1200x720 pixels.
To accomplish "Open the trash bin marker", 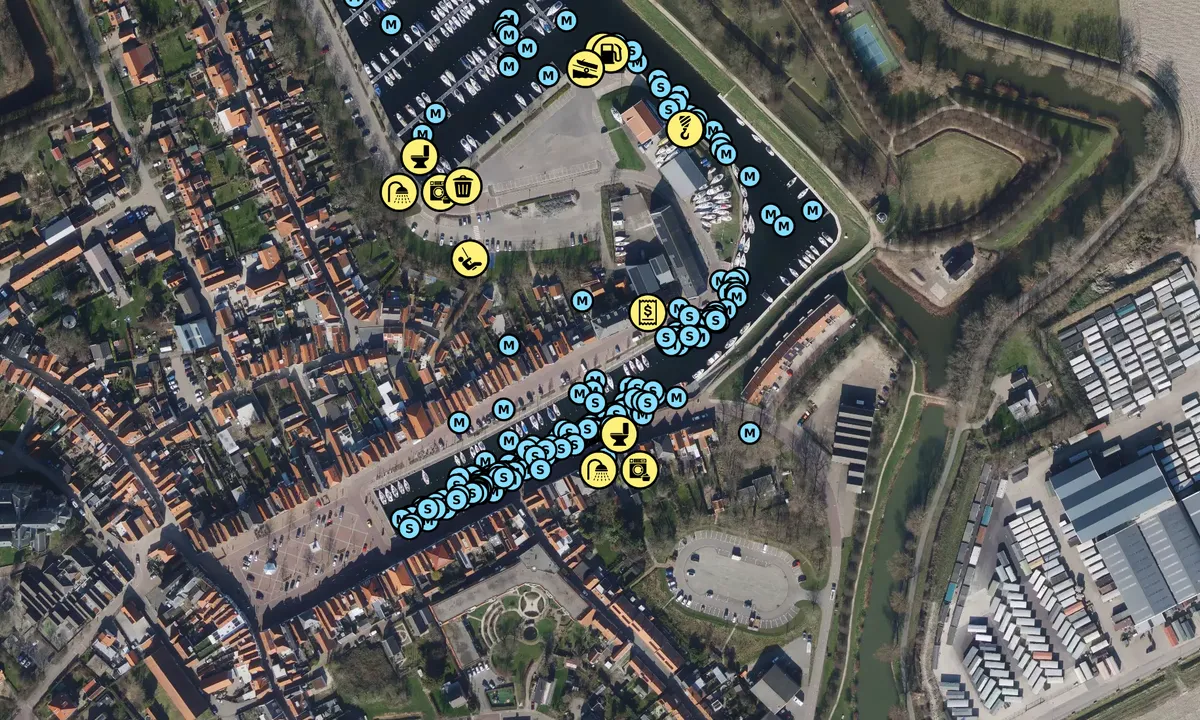I will click(463, 185).
